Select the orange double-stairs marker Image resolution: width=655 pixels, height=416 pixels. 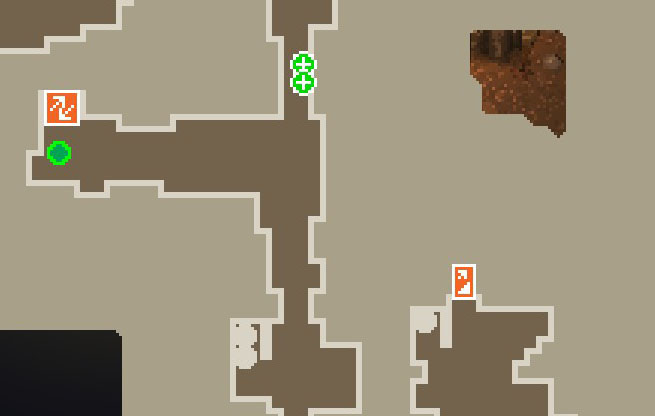pyautogui.click(x=62, y=107)
